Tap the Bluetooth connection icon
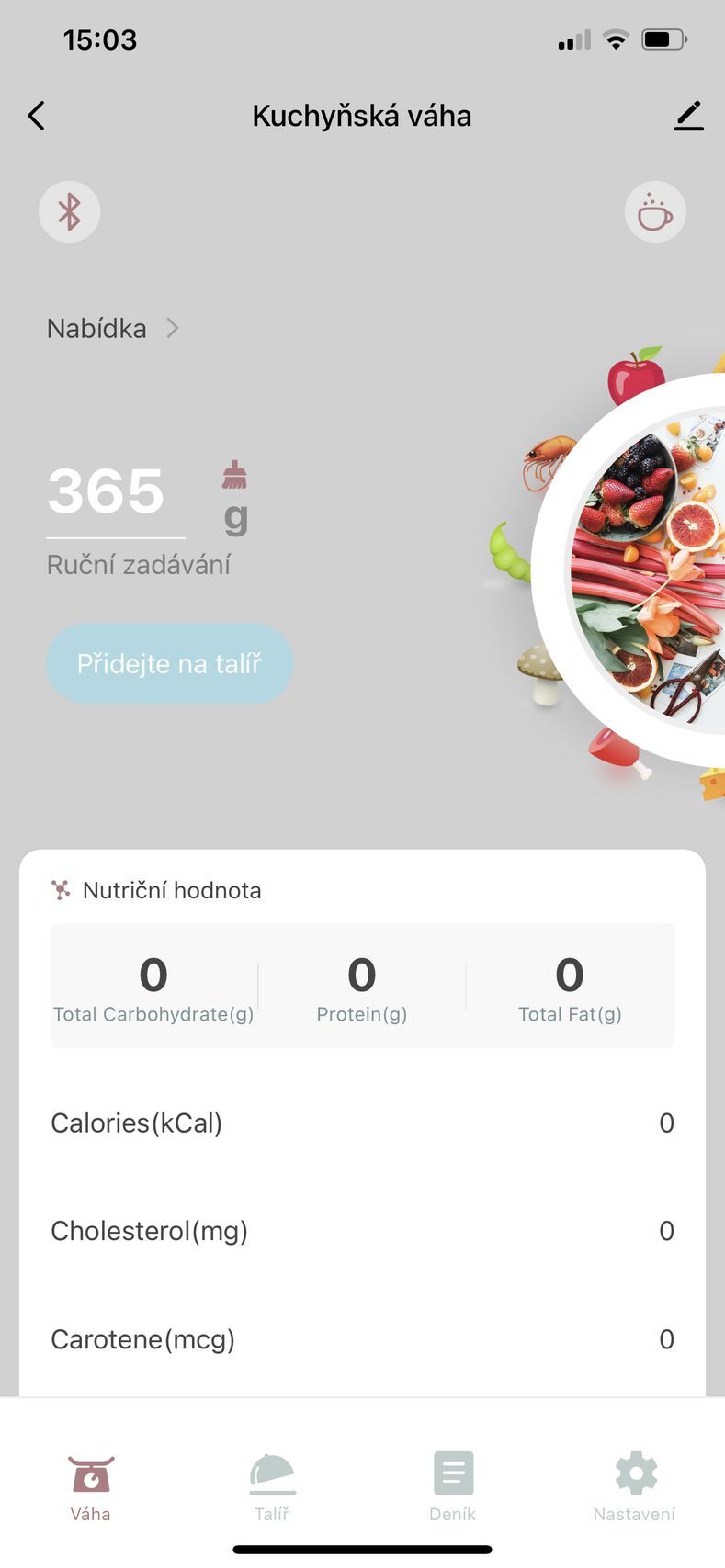Screen dimensions: 725x1568 pyautogui.click(x=70, y=212)
